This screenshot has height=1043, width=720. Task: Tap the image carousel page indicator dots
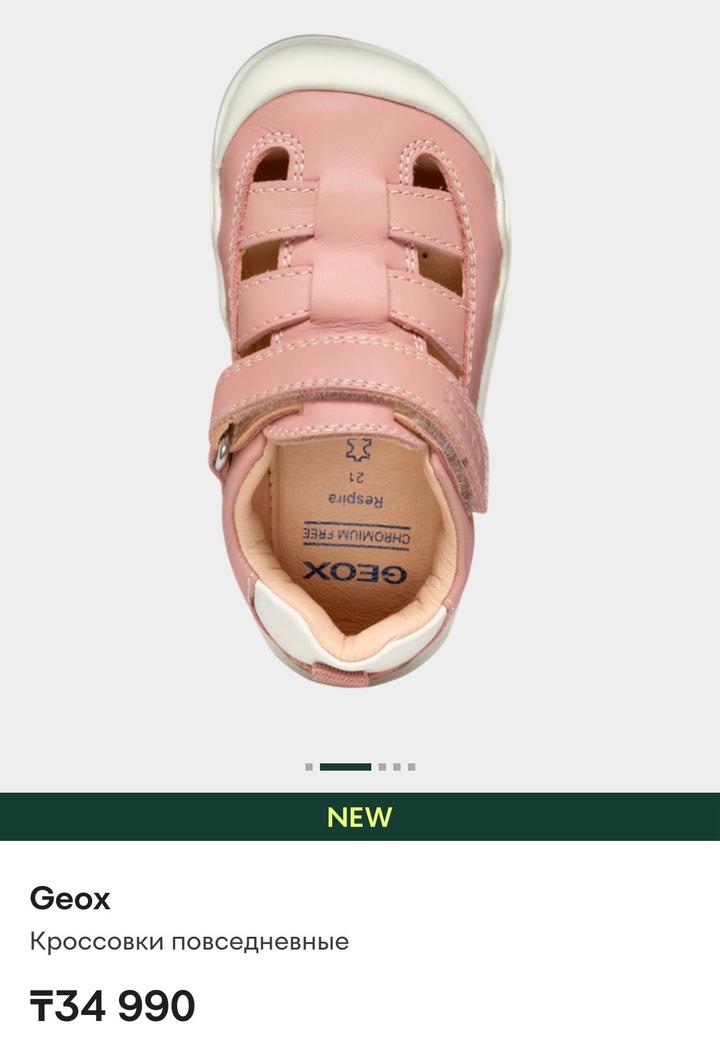click(x=360, y=767)
